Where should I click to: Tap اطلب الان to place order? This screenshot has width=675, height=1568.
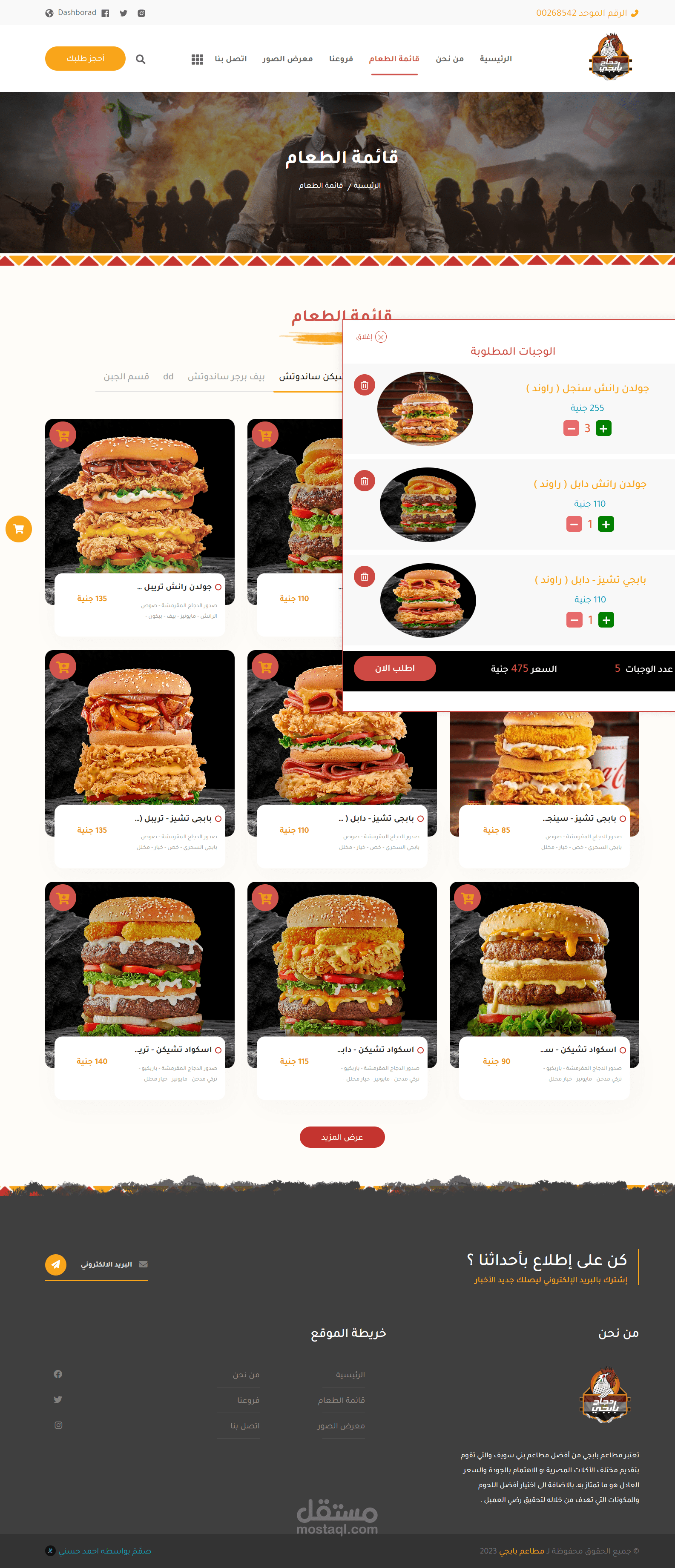point(394,668)
